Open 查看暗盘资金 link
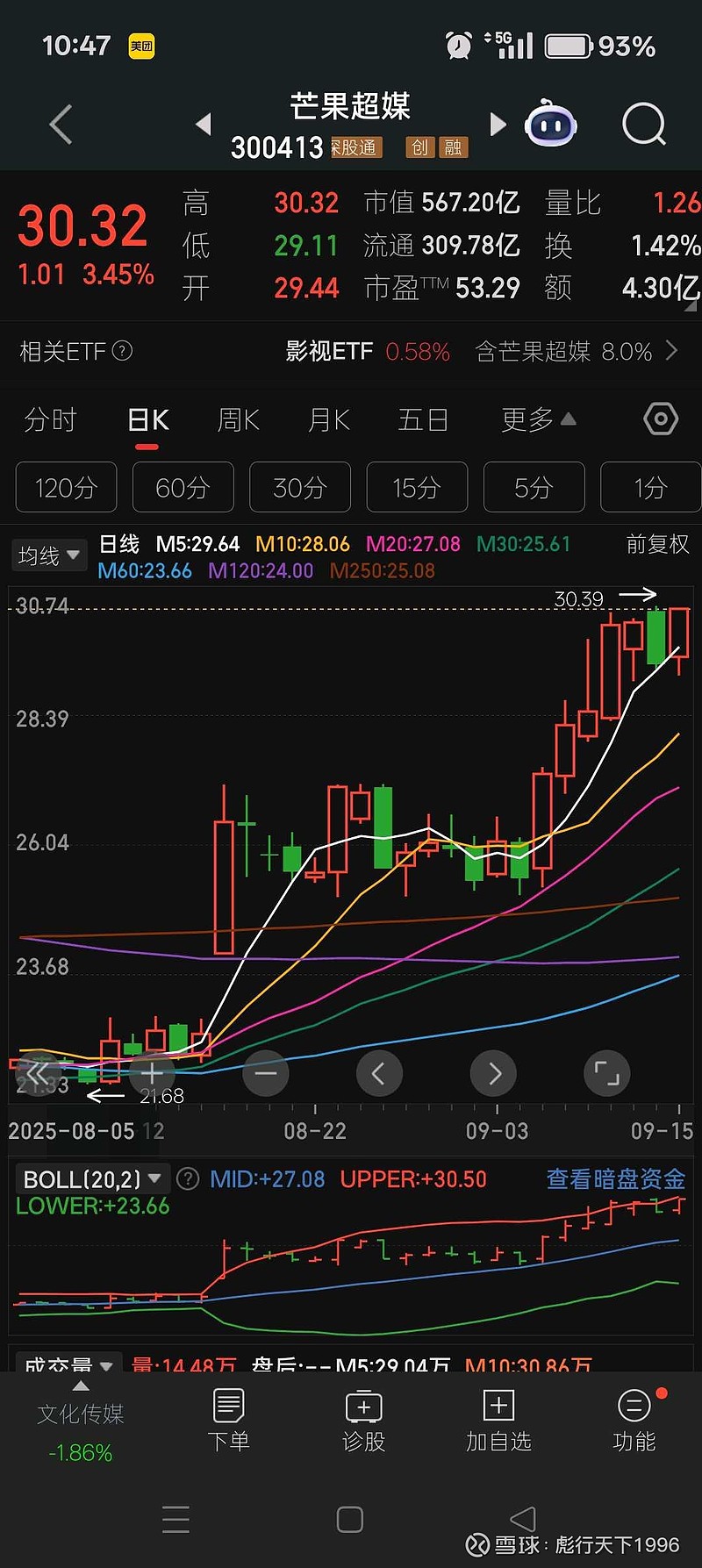Image resolution: width=702 pixels, height=1568 pixels. coord(615,1179)
